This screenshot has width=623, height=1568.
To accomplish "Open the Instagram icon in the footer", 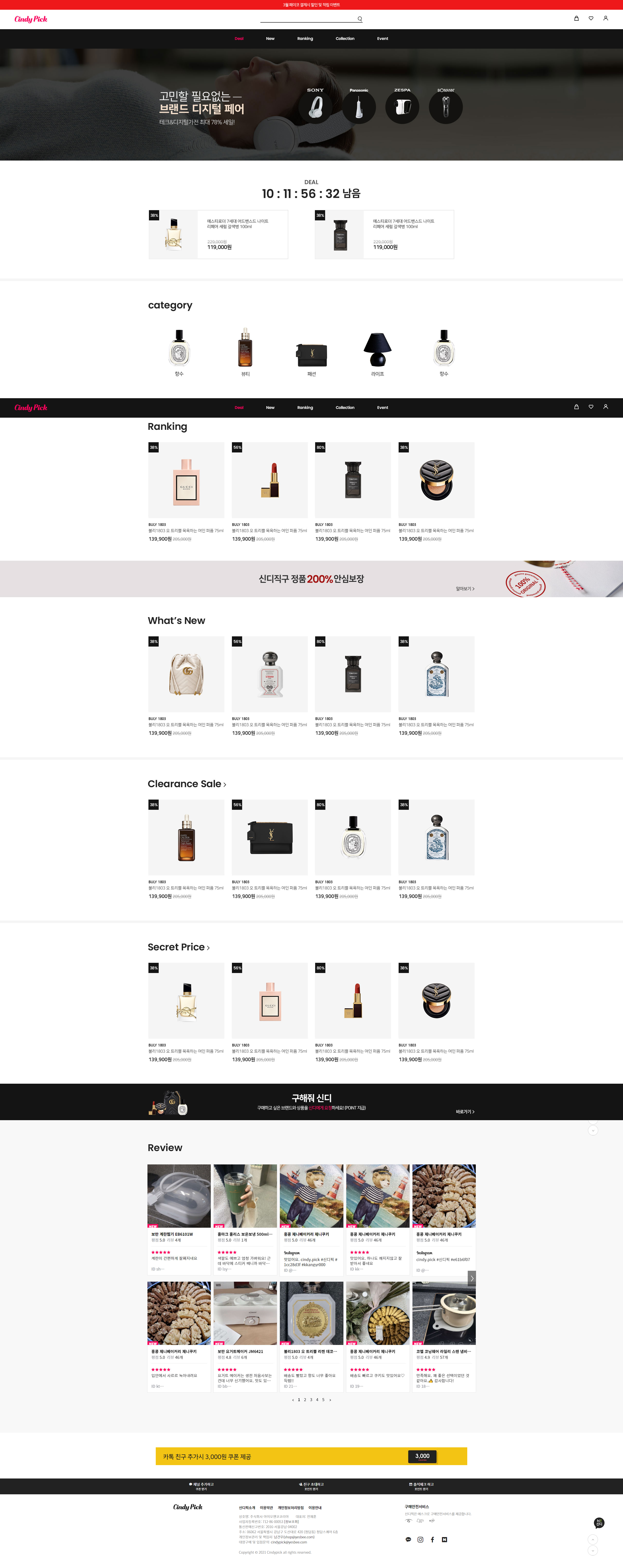I will (420, 1539).
